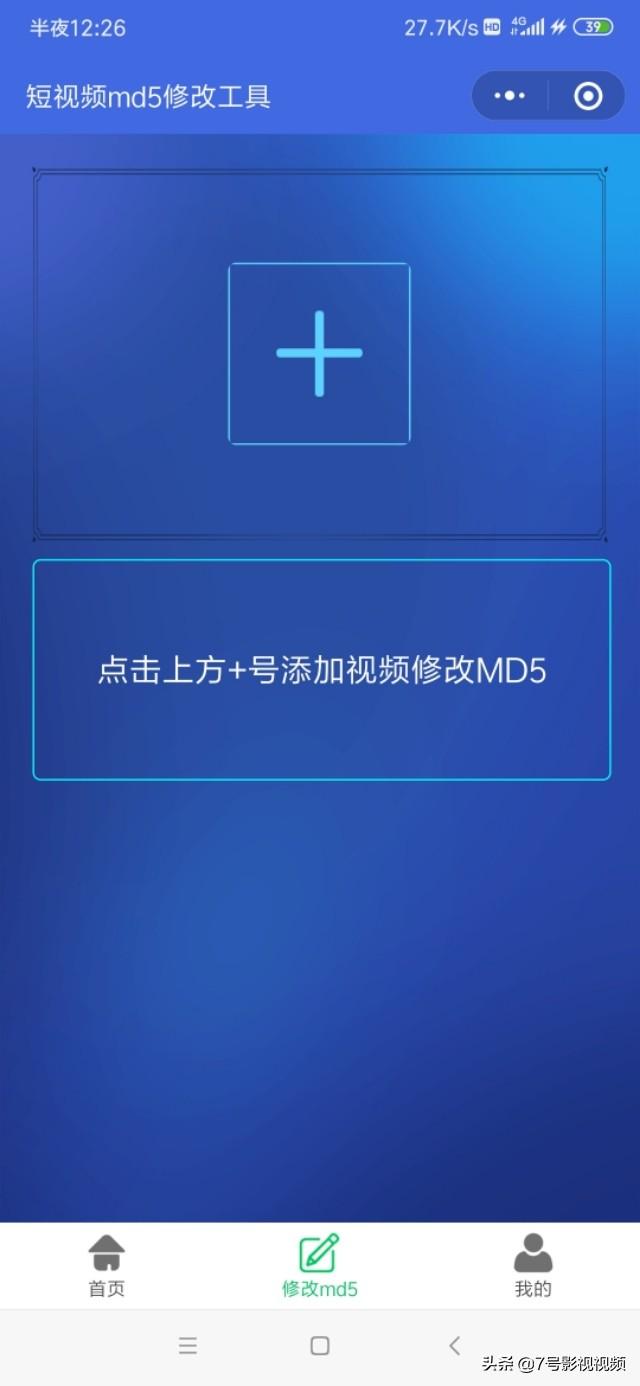Select the 修改md5 tab
The image size is (640, 1386).
point(320,1266)
